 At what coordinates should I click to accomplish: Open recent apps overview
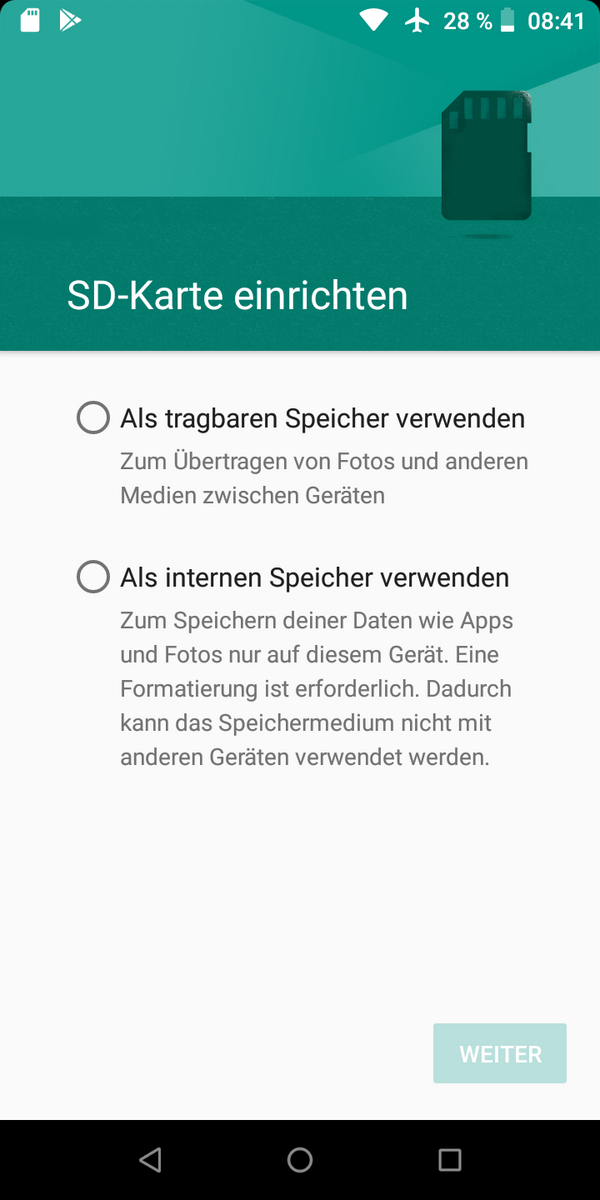coord(450,1160)
